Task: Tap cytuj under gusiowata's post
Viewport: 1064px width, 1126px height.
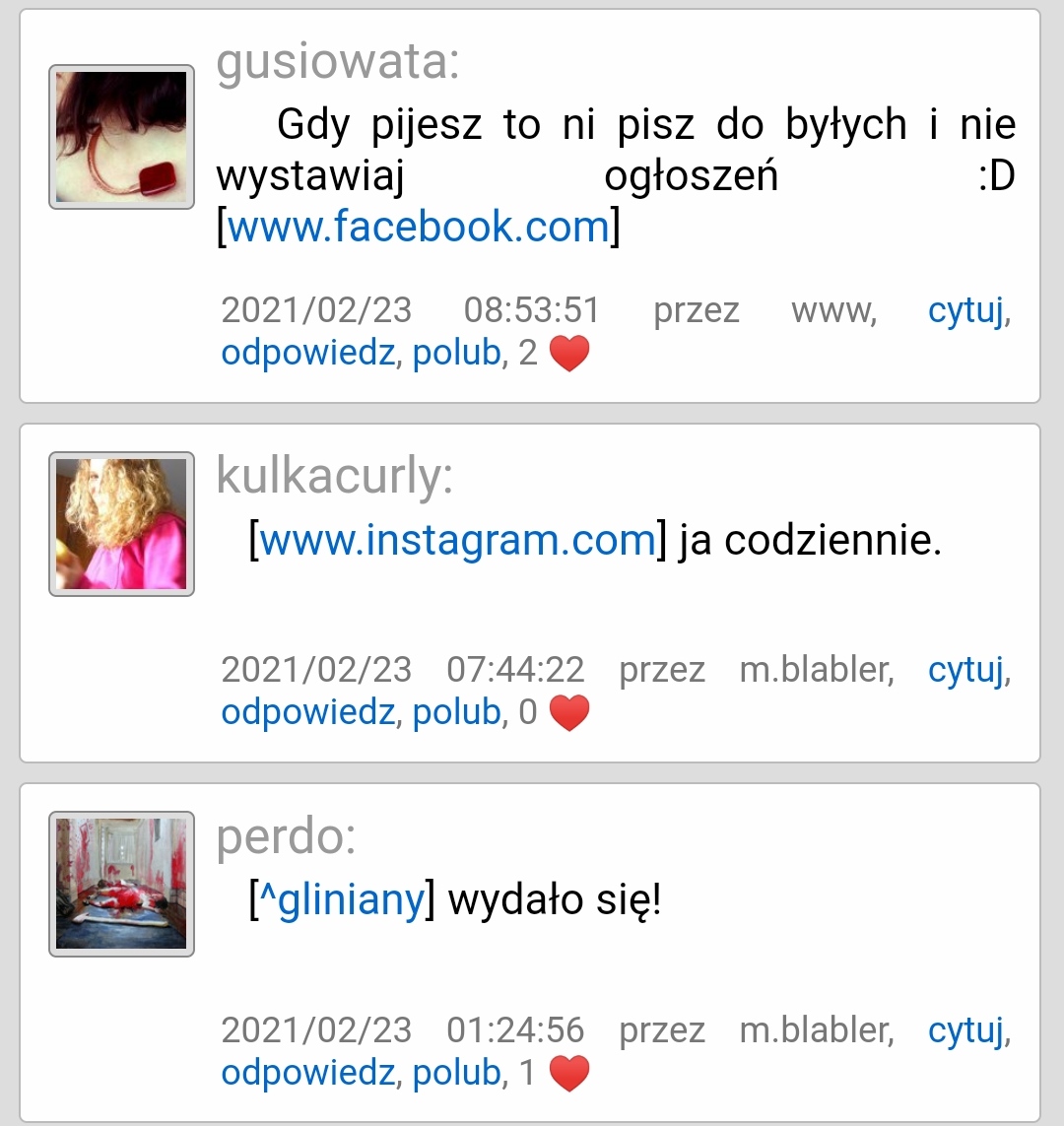Action: 966,311
